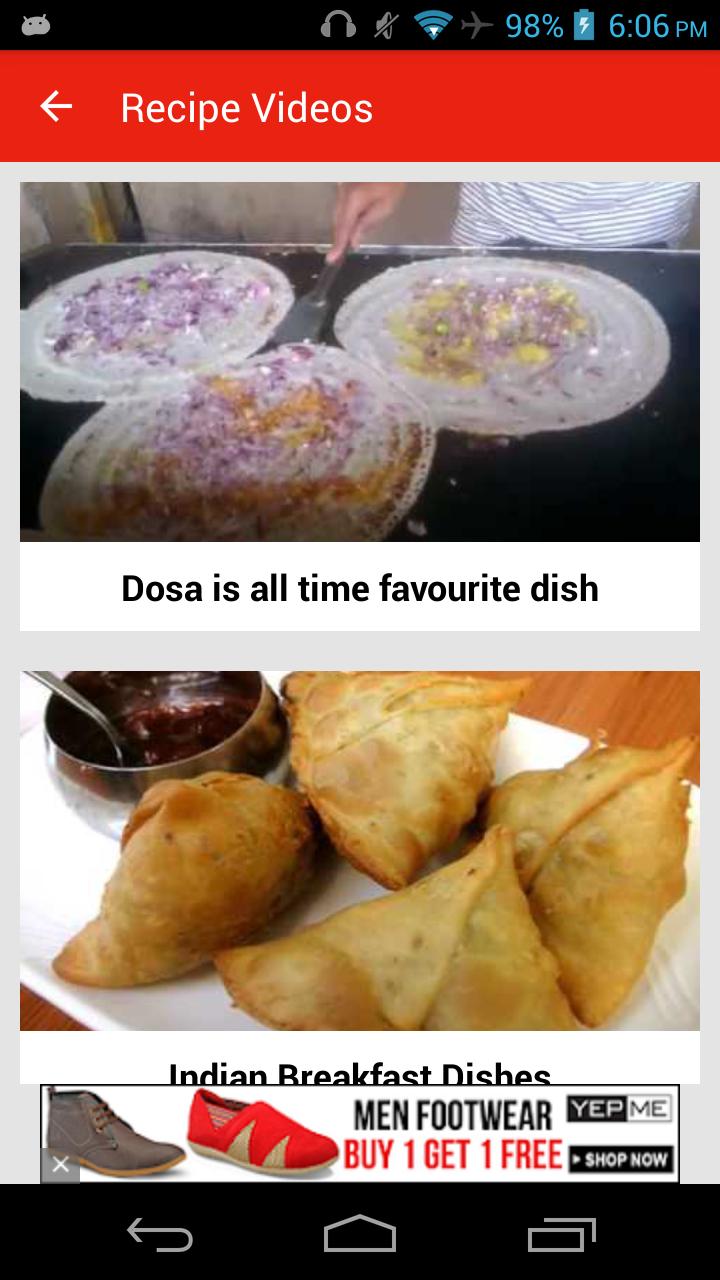Close the footwear ad banner
The image size is (720, 1280).
coord(60,1164)
